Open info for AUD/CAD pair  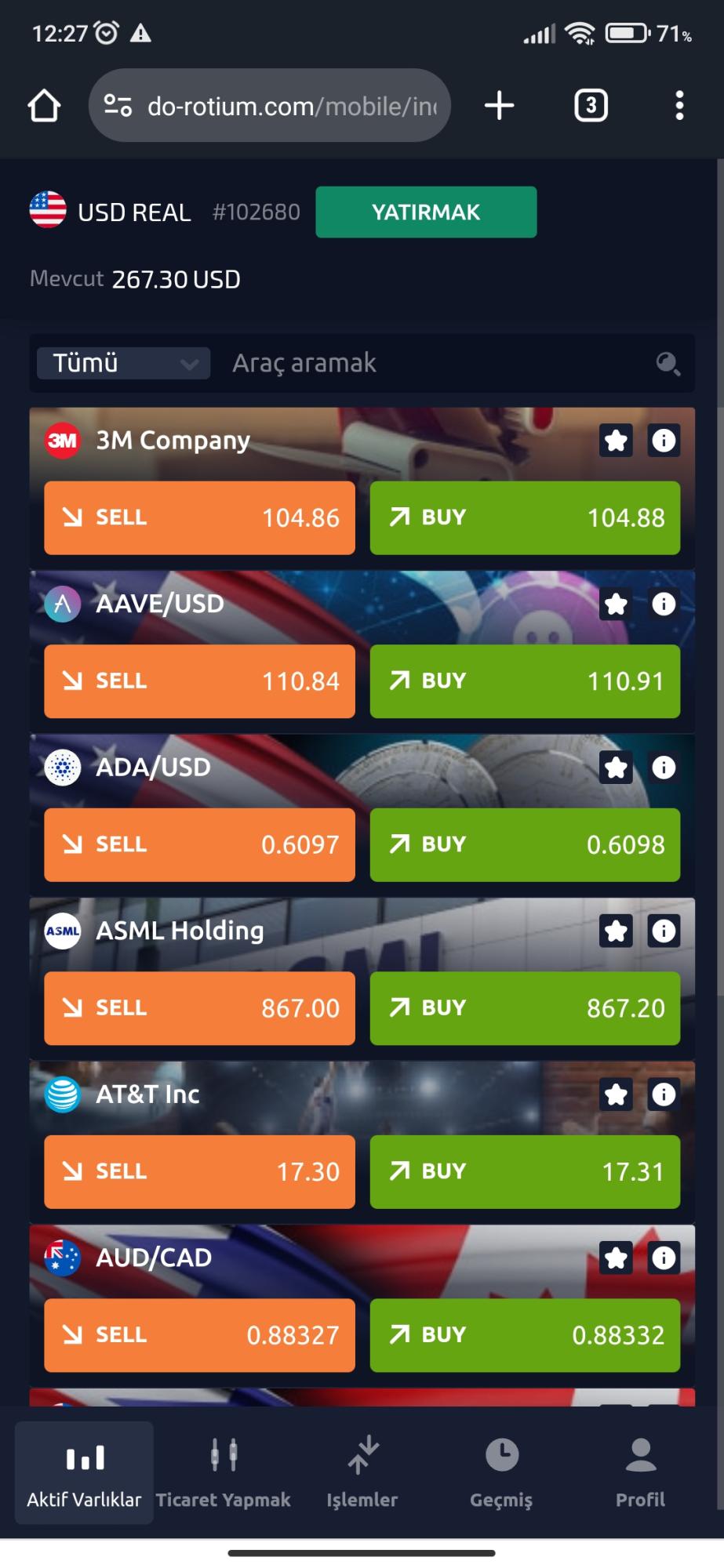663,1258
